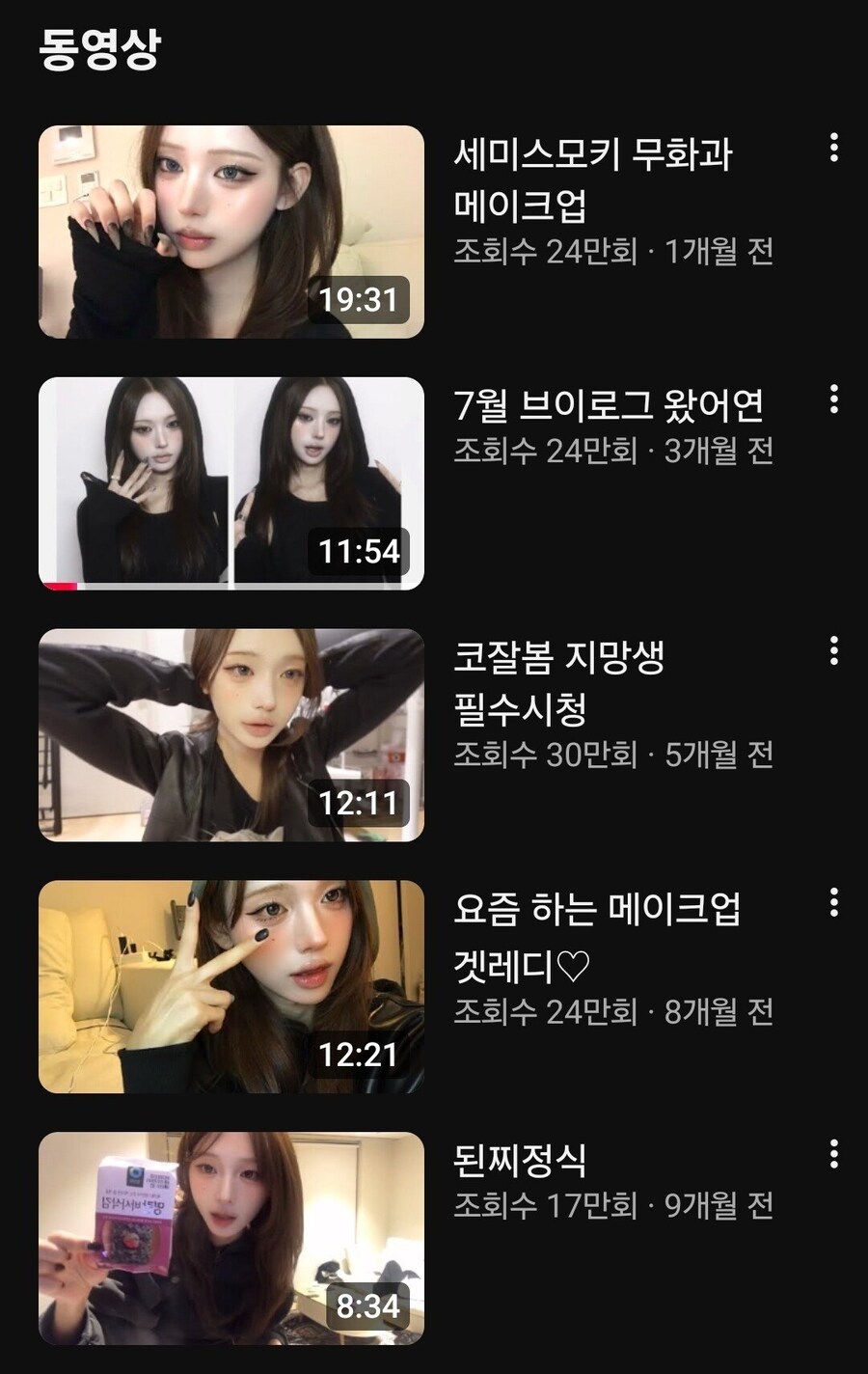Click the 19:31 duration badge
Screen dimensions: 868x1374
358,299
